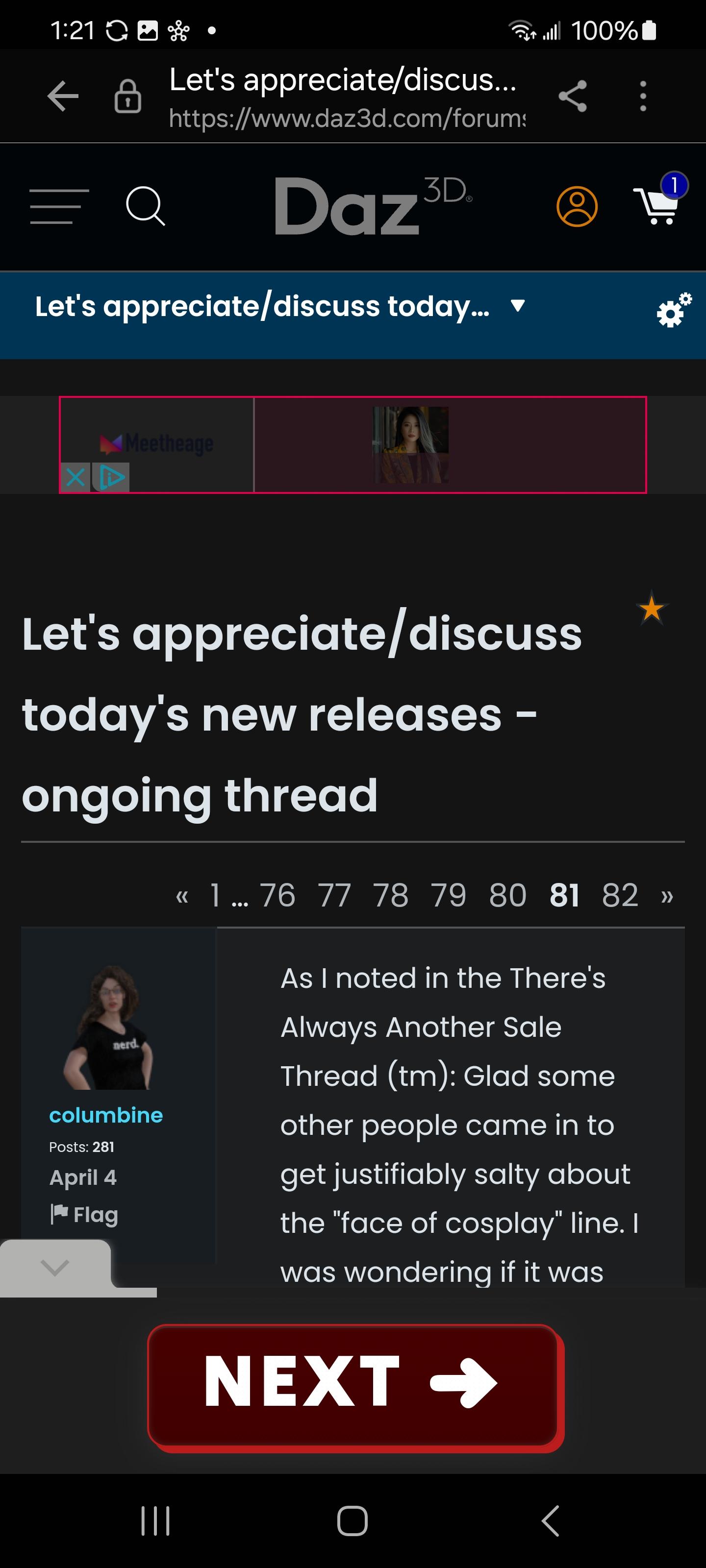Toggle the orange bookmark star on thread
This screenshot has width=706, height=1568.
(x=652, y=609)
